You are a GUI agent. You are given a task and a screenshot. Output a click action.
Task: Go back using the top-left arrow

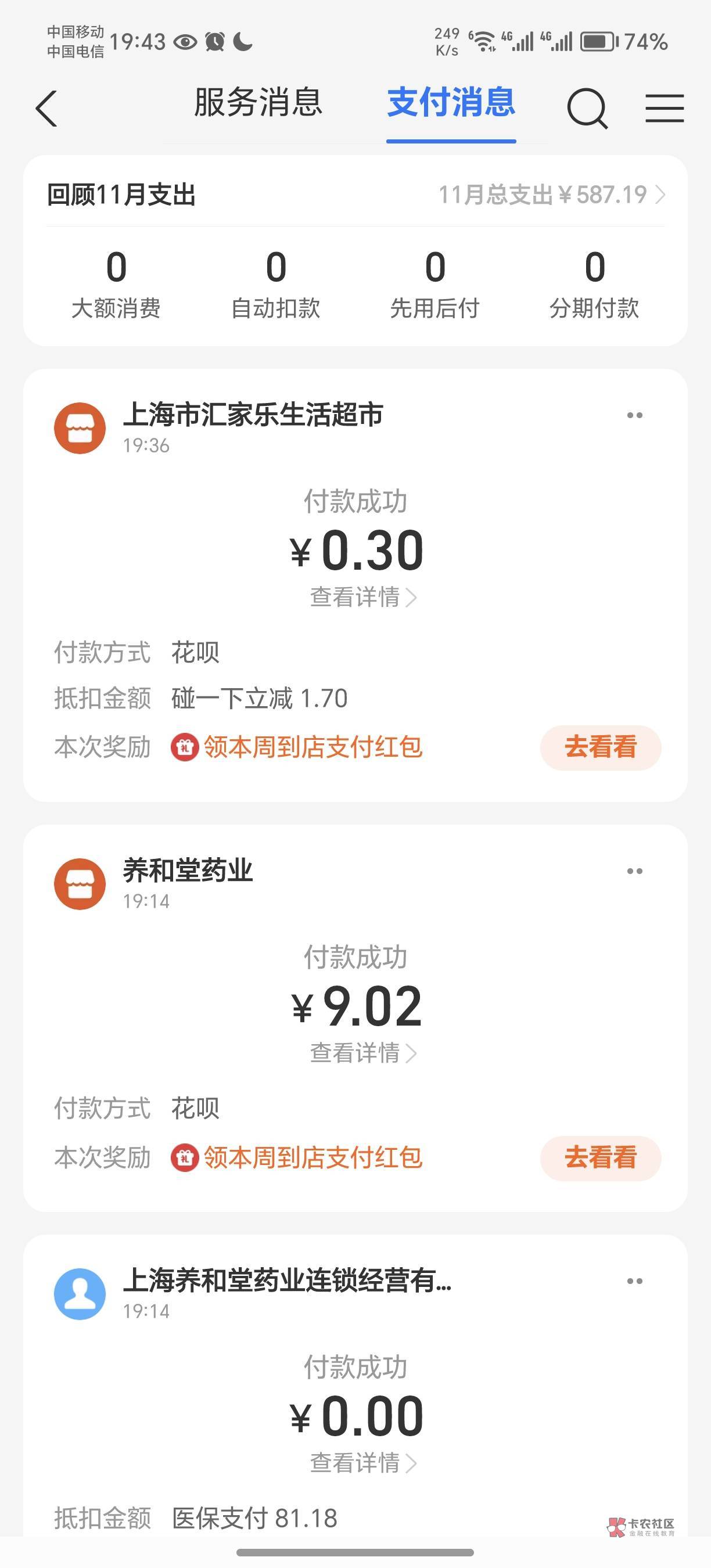[46, 109]
